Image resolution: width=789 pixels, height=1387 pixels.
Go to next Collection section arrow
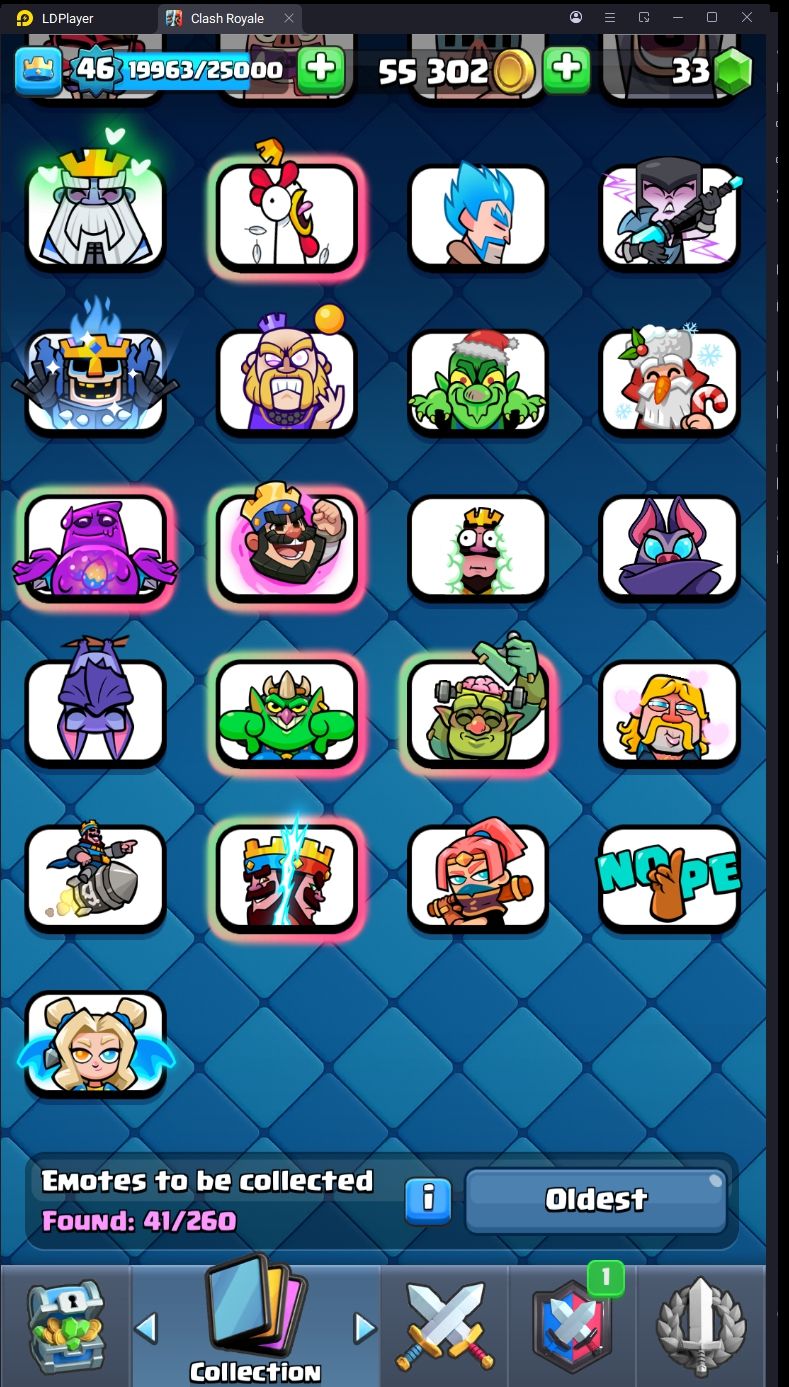click(365, 1327)
